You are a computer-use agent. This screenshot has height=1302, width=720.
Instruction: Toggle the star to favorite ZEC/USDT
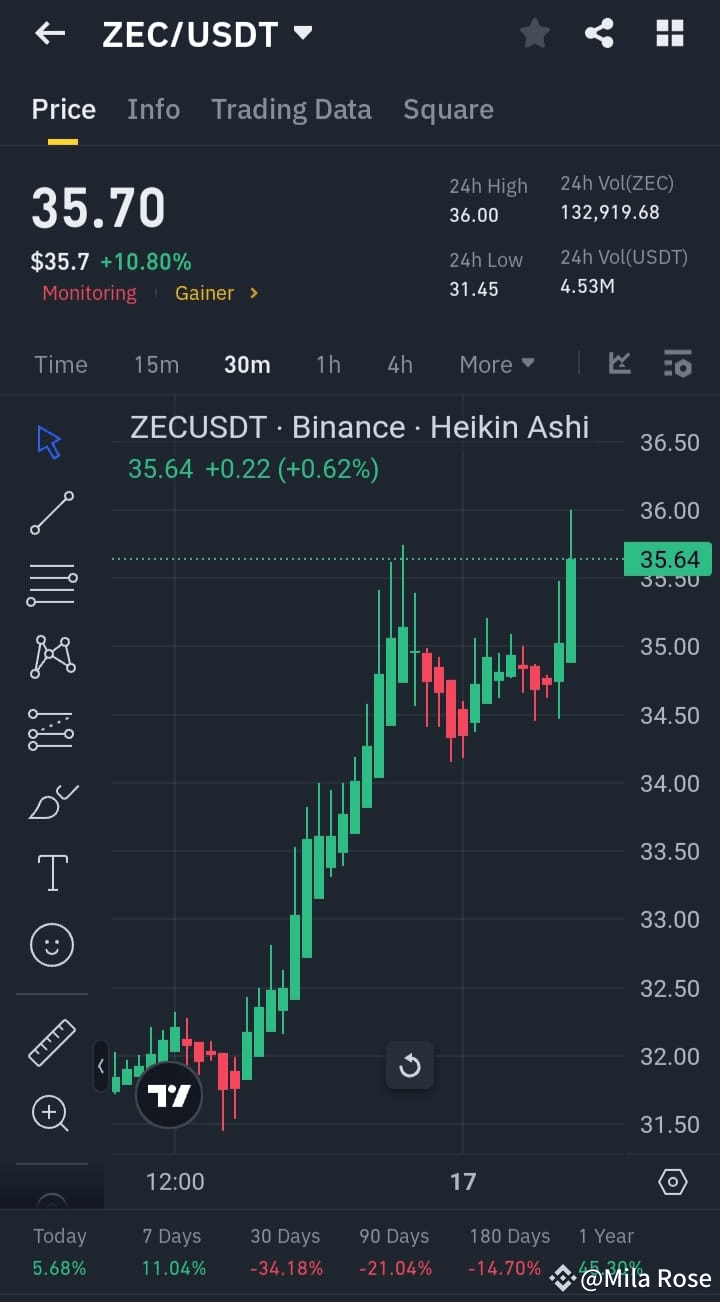pyautogui.click(x=534, y=33)
